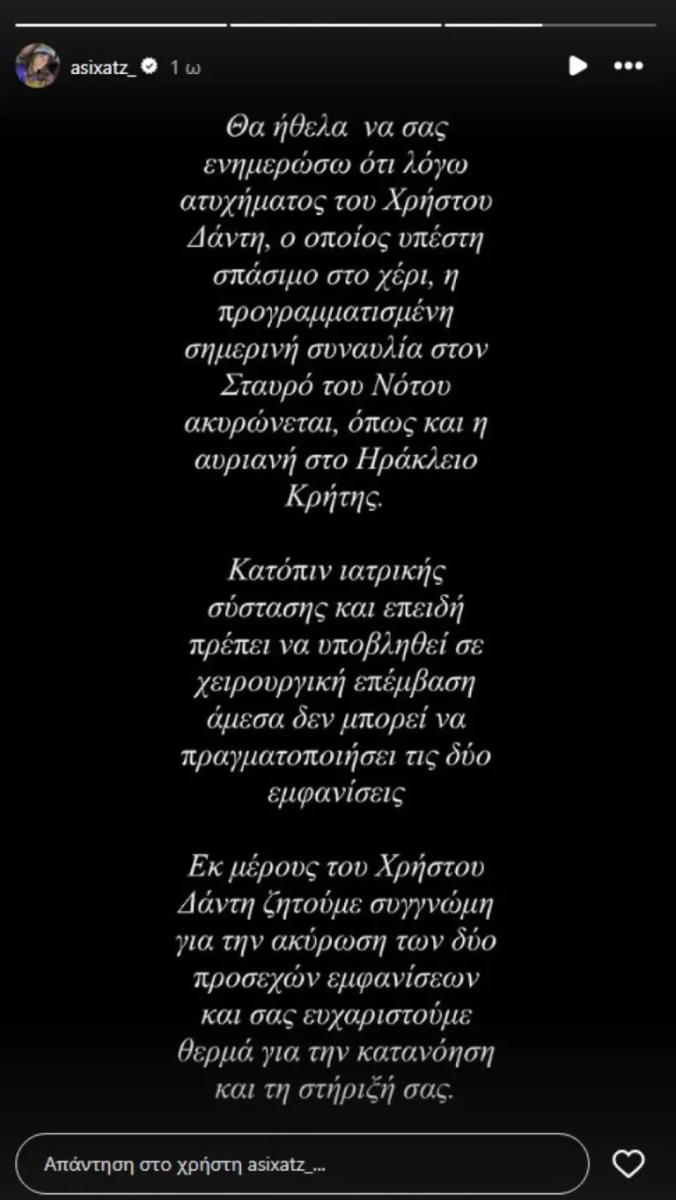Viewport: 676px width, 1200px height.
Task: Open asixatz_ profile picture
Action: pyautogui.click(x=37, y=66)
